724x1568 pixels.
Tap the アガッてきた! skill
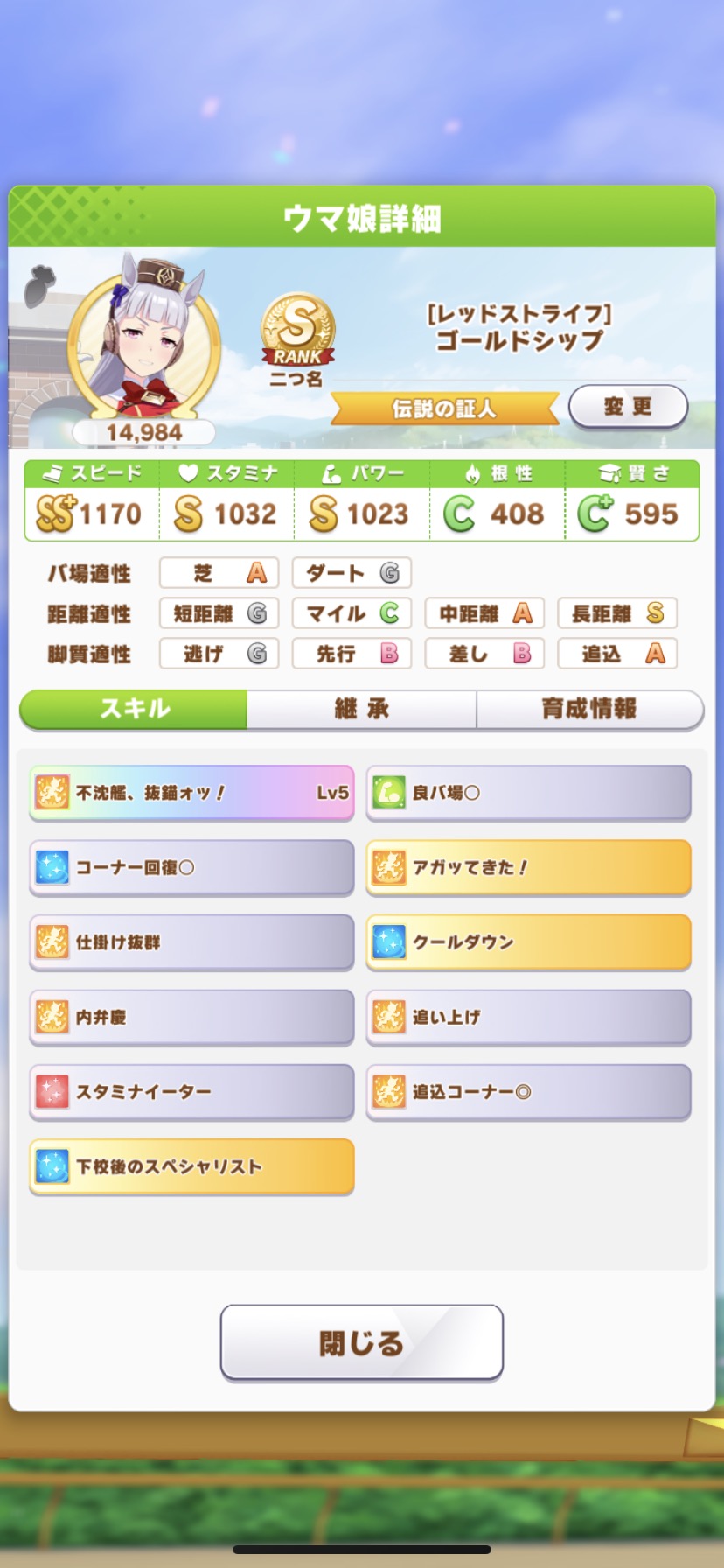(x=528, y=867)
